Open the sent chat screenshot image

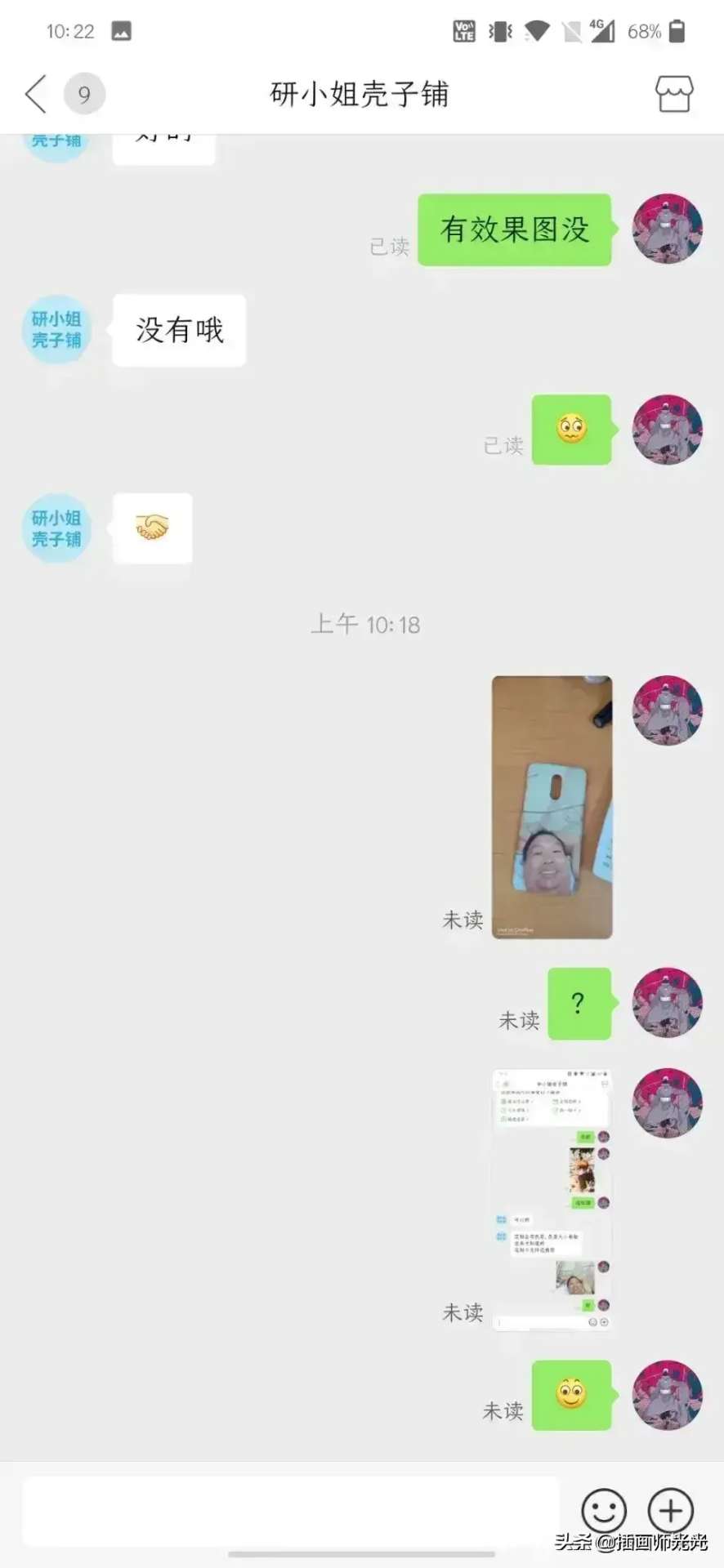pos(552,1199)
